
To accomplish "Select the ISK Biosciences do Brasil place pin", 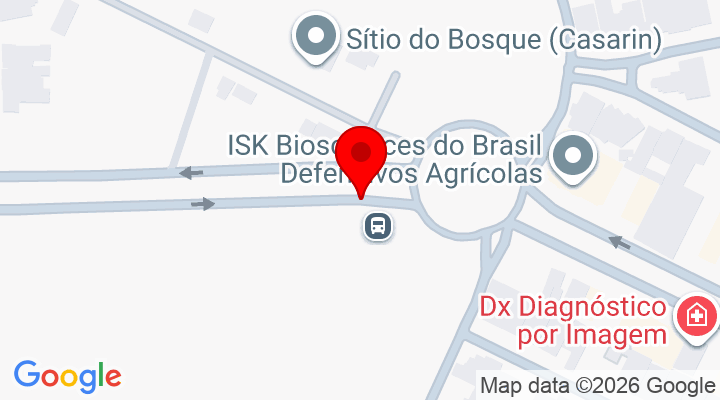I will [x=574, y=157].
